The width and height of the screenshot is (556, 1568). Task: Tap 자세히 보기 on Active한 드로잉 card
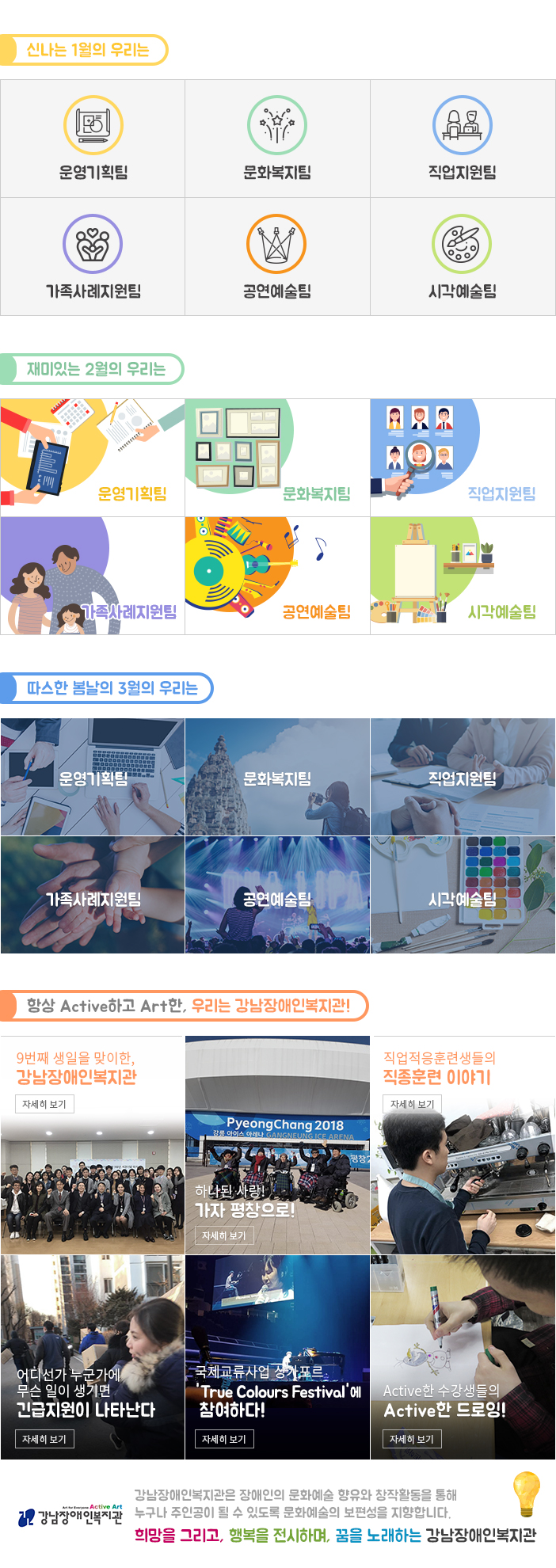pos(412,1439)
